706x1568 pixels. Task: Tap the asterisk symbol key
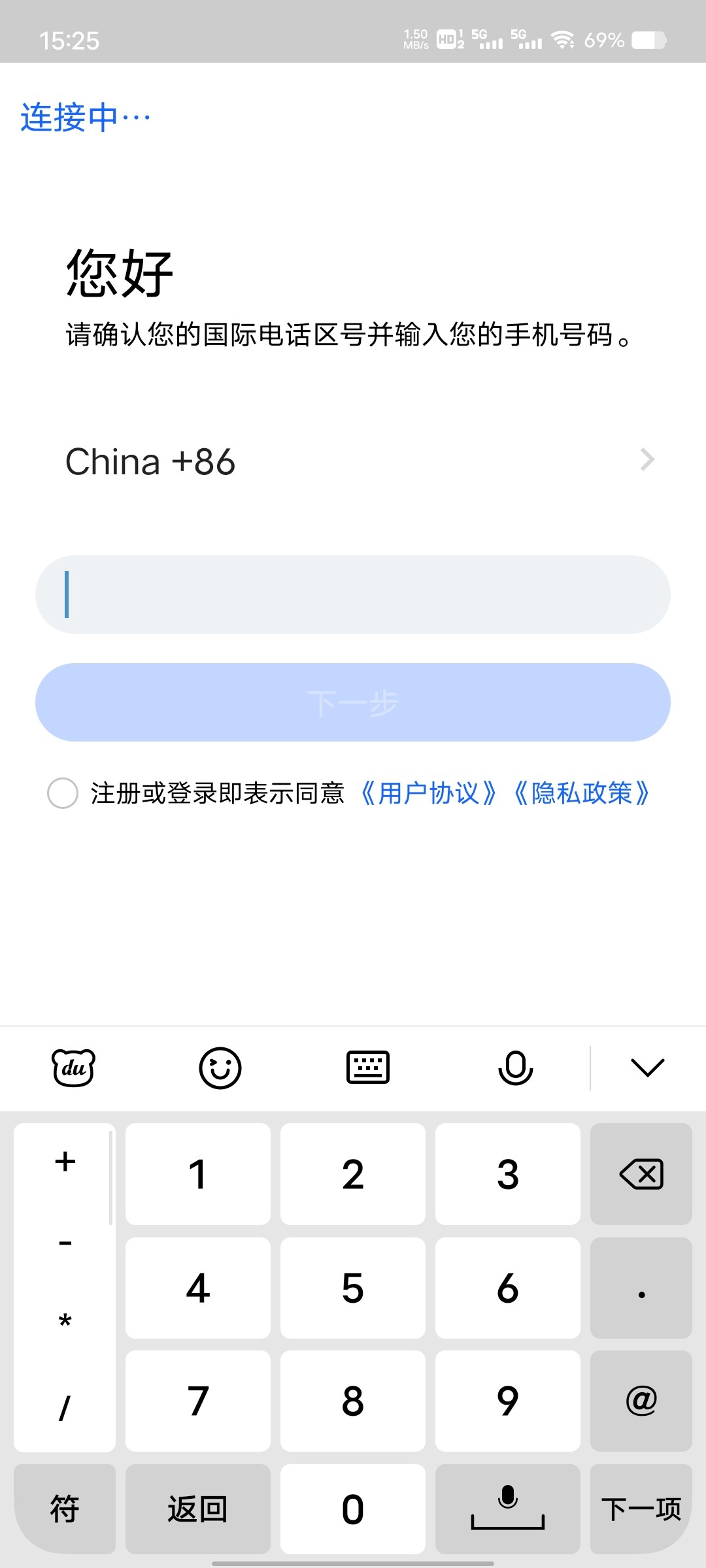point(63,1320)
